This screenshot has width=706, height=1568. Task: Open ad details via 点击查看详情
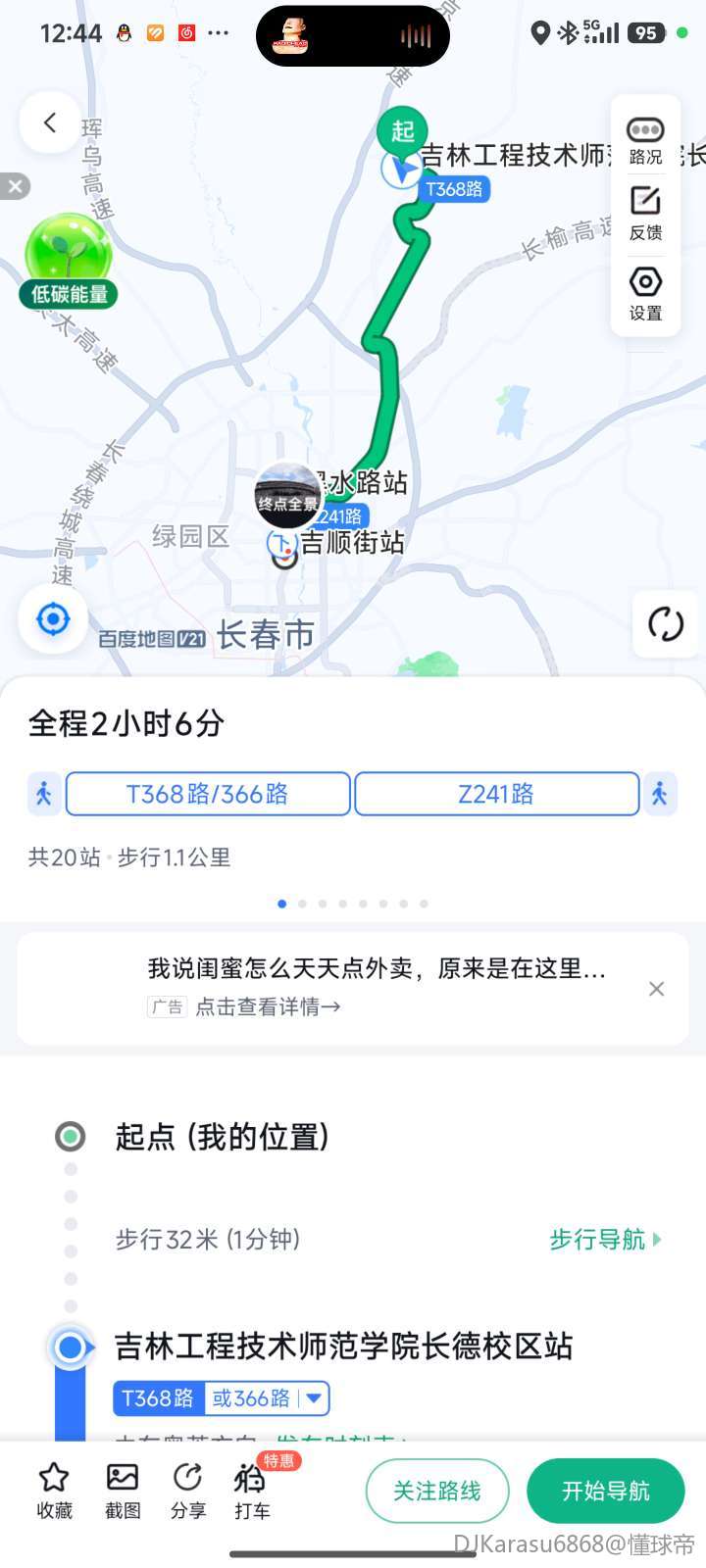(x=267, y=1006)
